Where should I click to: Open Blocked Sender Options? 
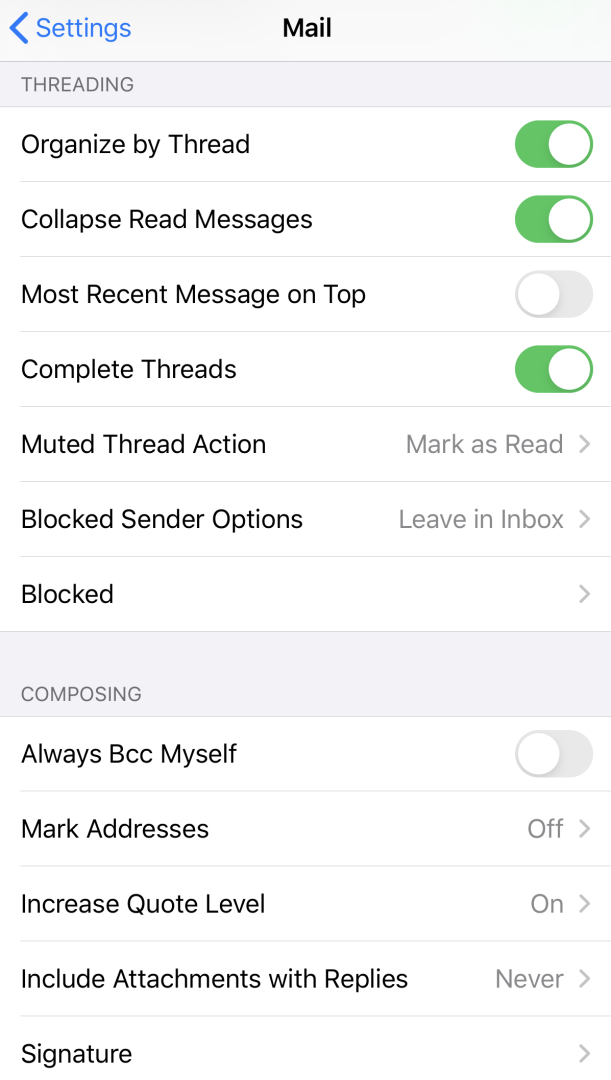(305, 519)
